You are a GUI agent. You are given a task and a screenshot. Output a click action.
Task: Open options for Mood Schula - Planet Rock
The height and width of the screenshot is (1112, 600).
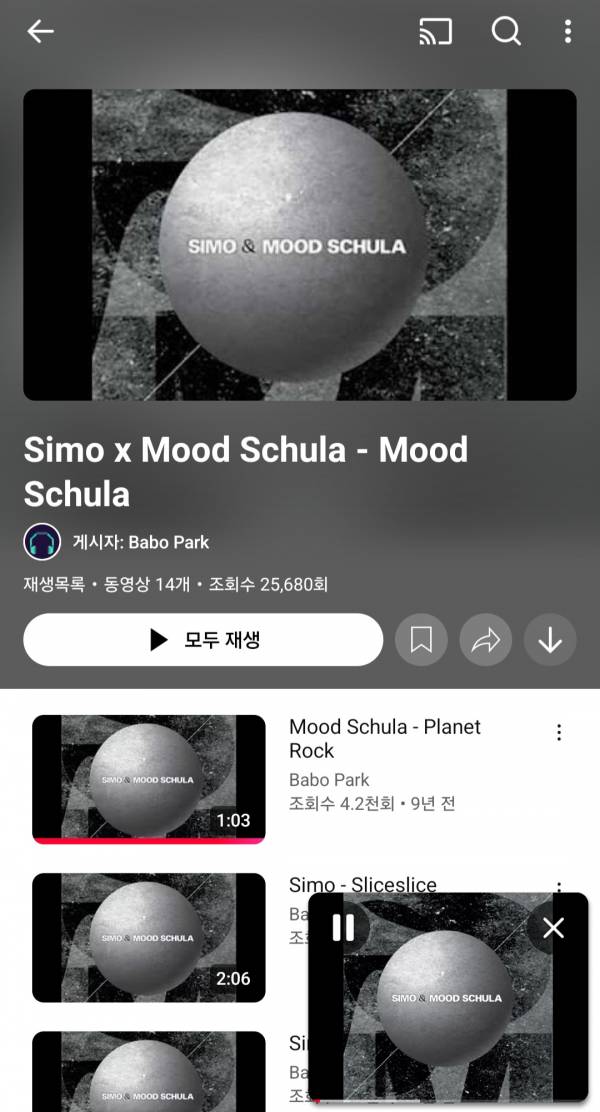point(559,733)
